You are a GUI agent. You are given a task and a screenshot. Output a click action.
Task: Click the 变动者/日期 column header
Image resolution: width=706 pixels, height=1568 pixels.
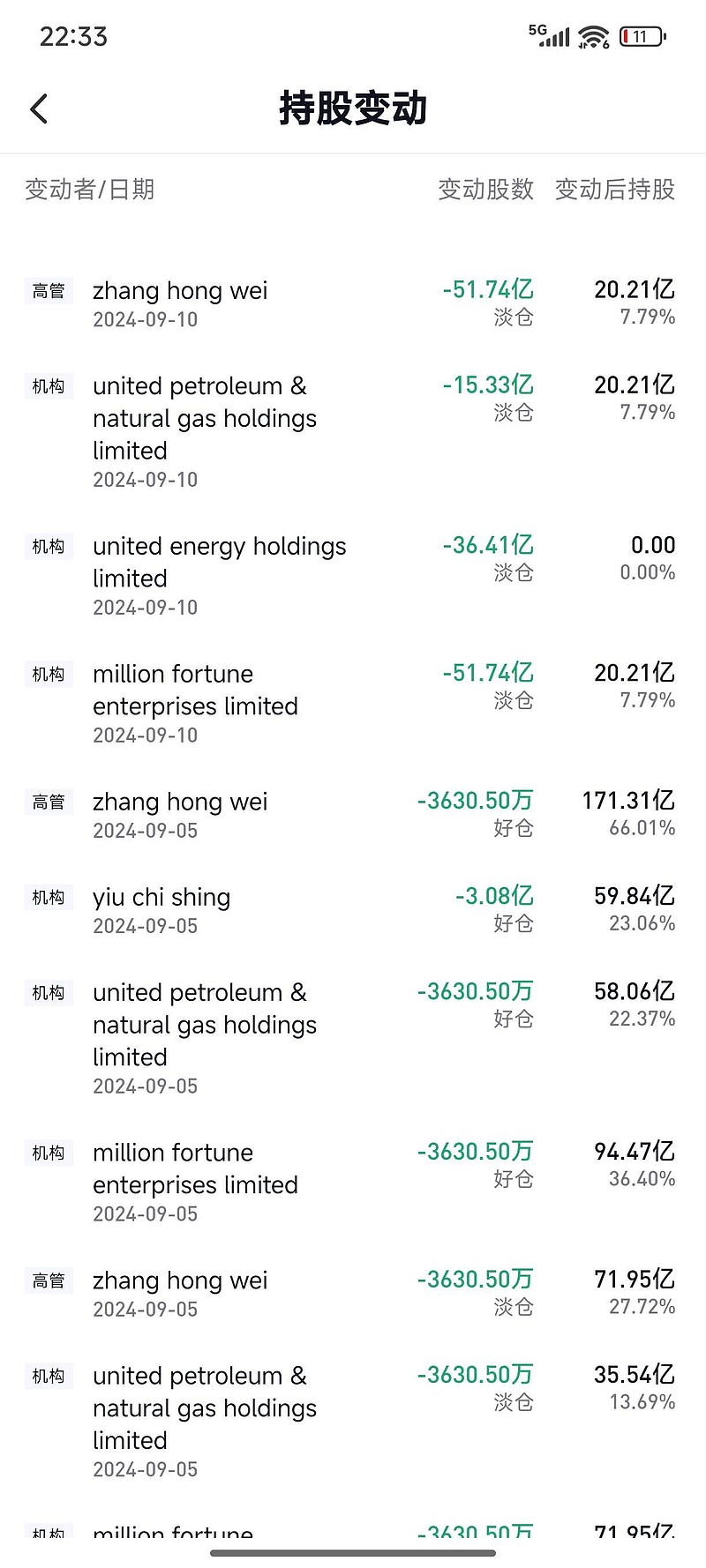click(x=90, y=190)
